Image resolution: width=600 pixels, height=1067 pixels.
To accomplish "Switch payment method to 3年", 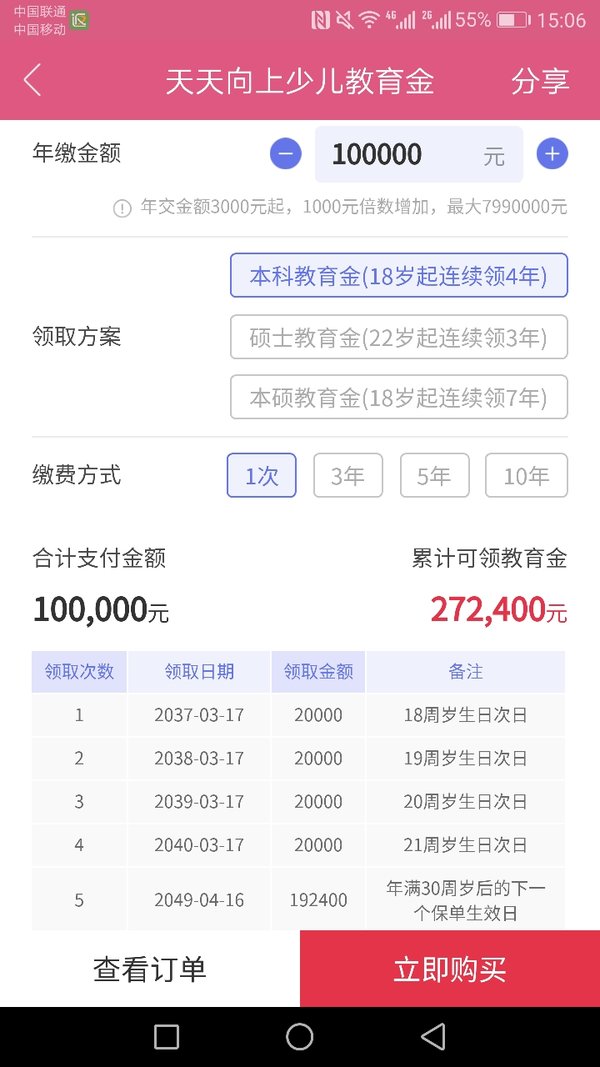I will (348, 476).
